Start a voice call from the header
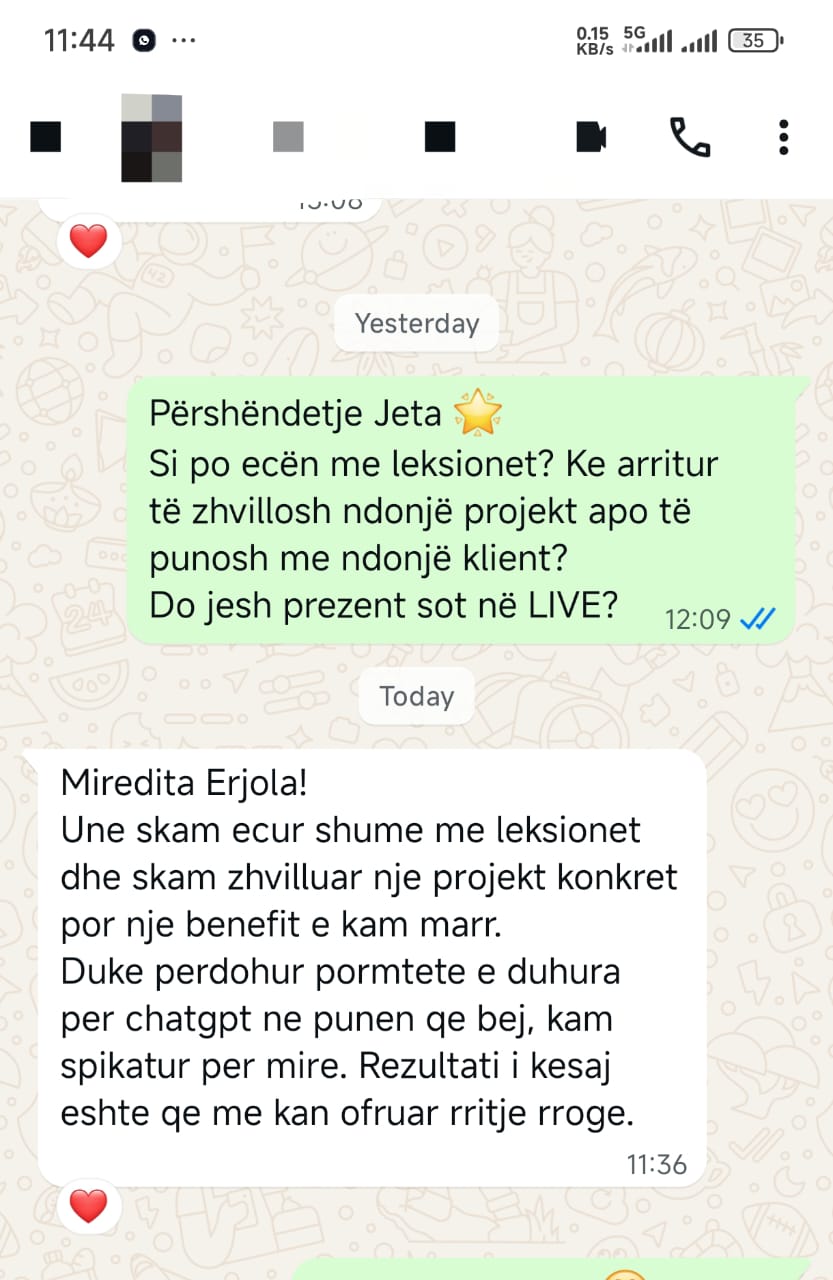Viewport: 833px width, 1280px height. coord(690,137)
